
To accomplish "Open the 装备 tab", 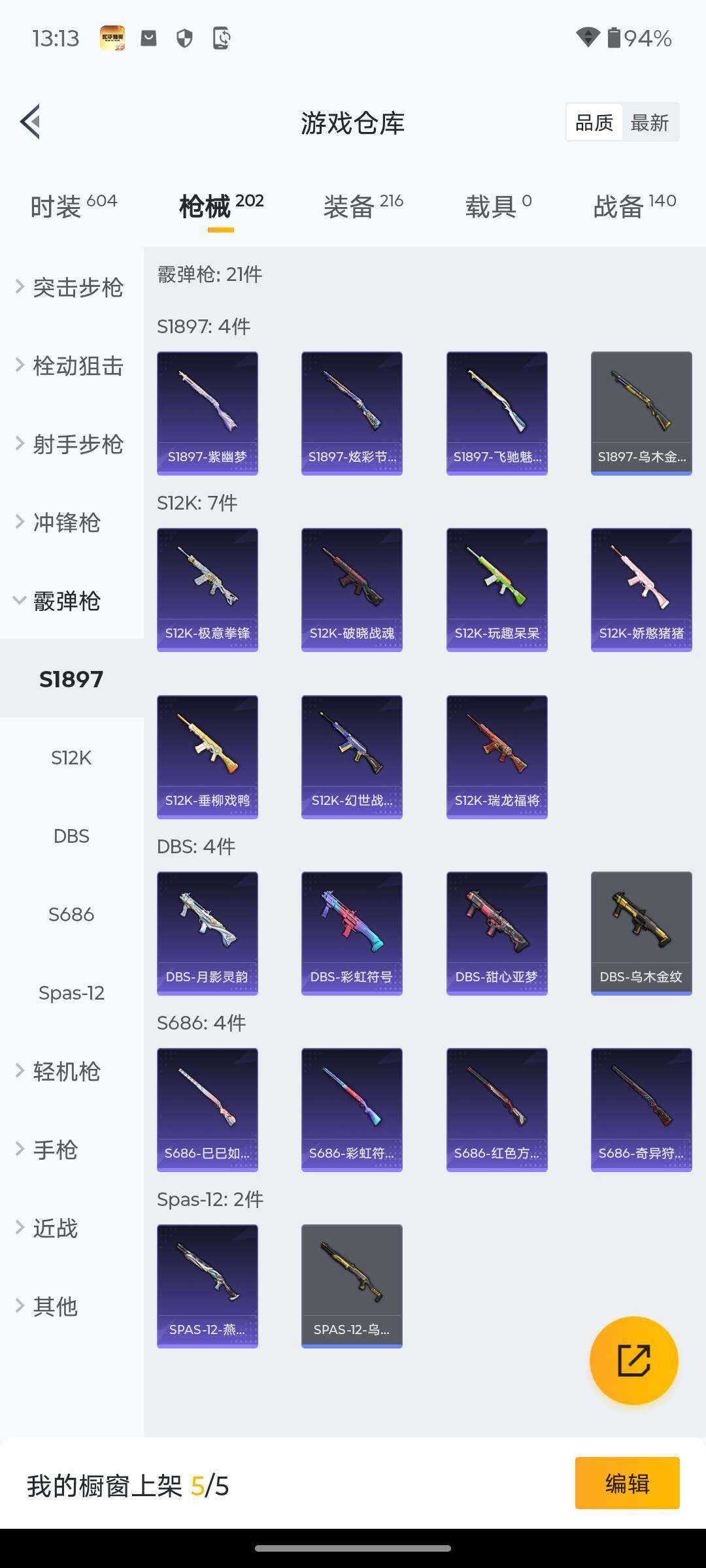I will coord(363,206).
